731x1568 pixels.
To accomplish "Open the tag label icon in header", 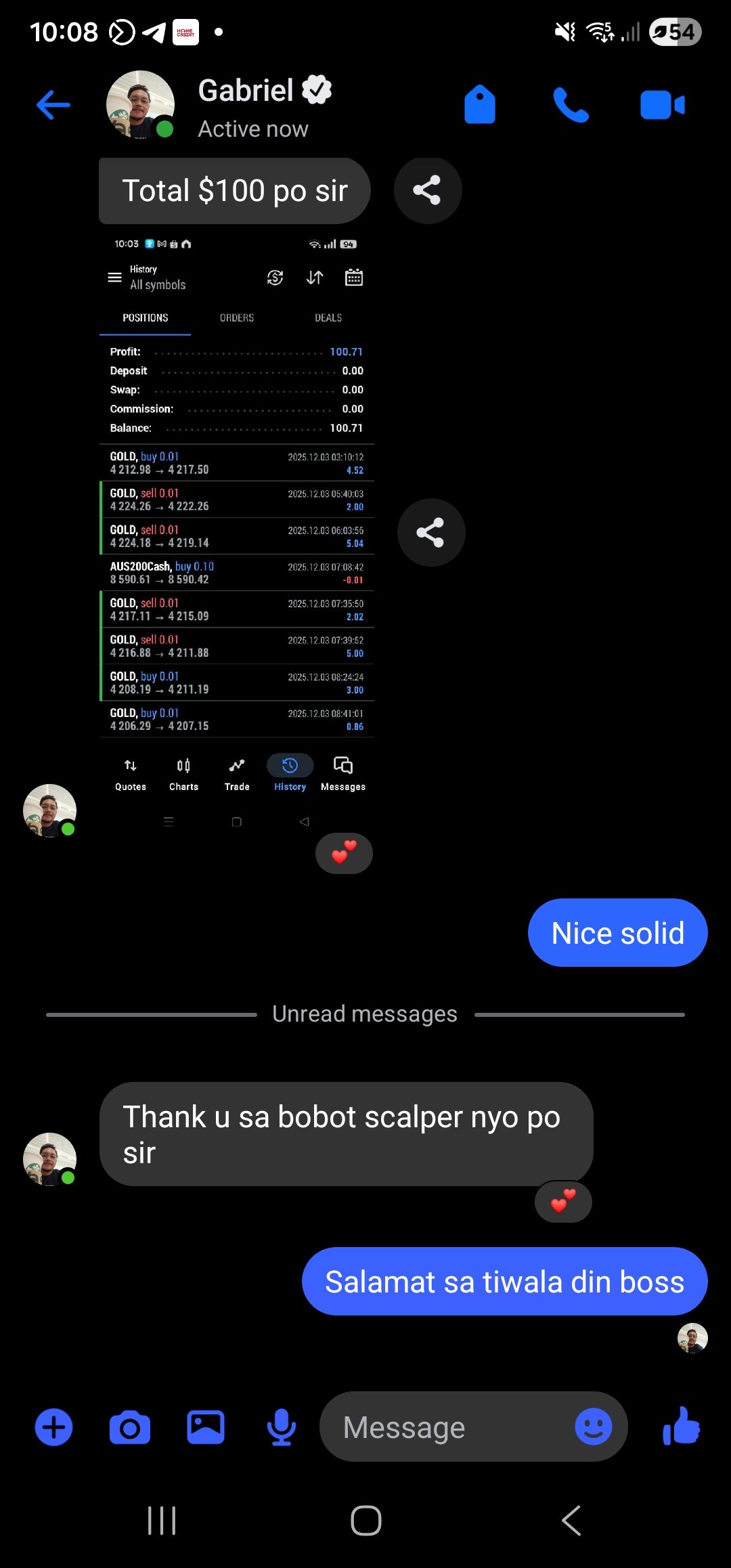I will click(480, 105).
